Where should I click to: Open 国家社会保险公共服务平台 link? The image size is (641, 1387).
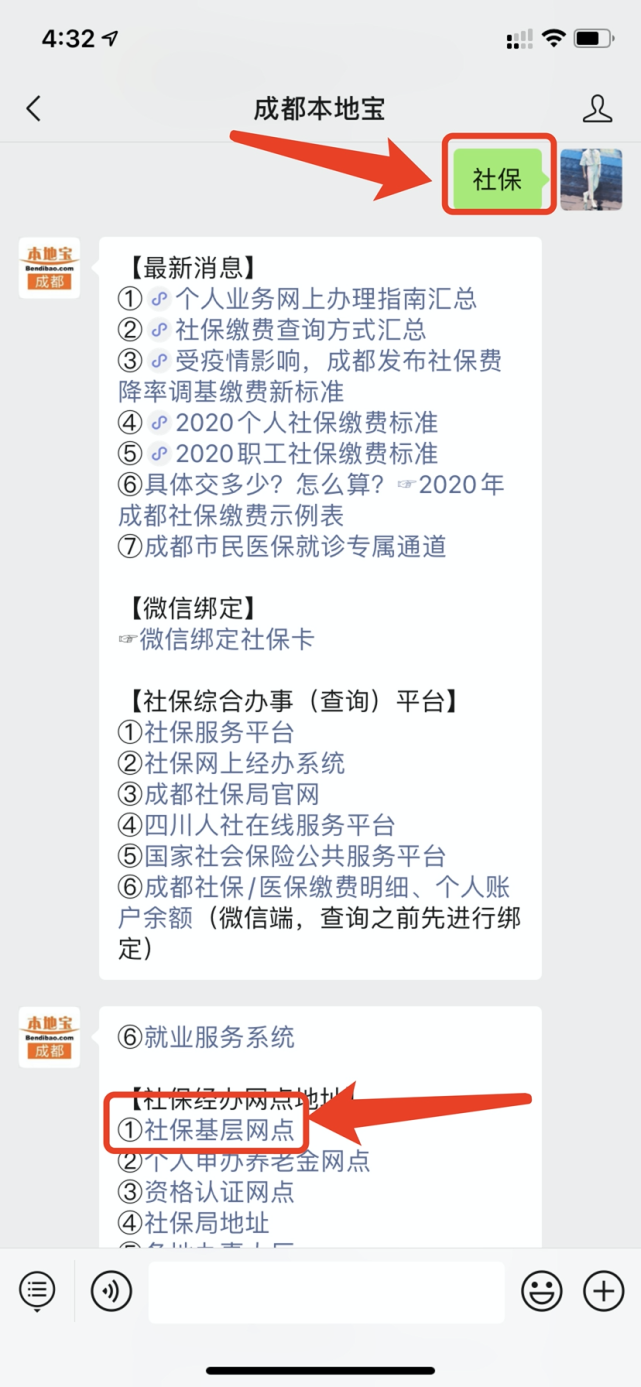click(x=294, y=856)
